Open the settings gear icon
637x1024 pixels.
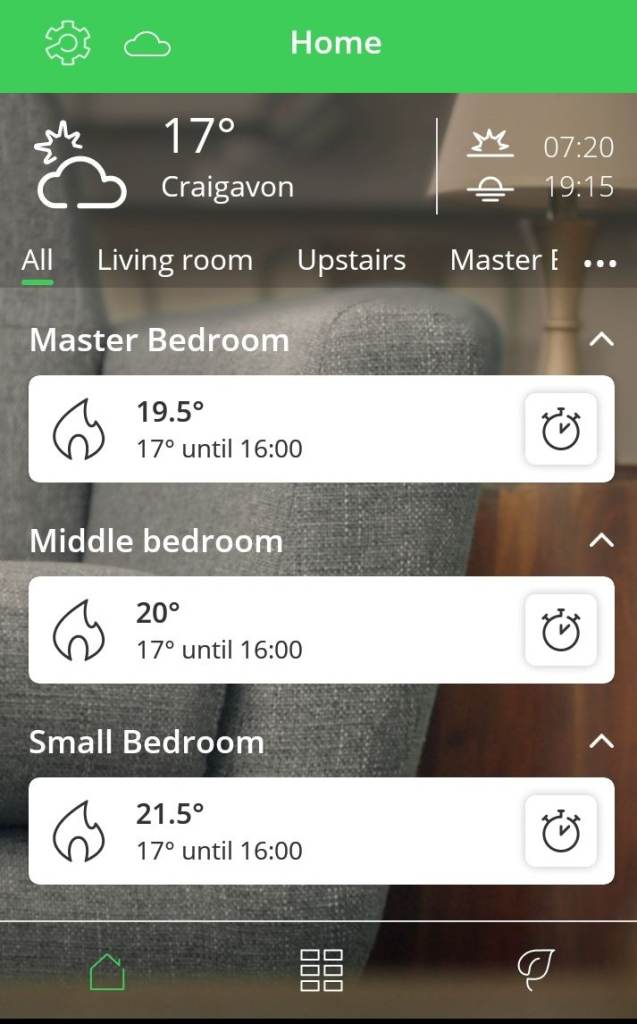click(68, 44)
